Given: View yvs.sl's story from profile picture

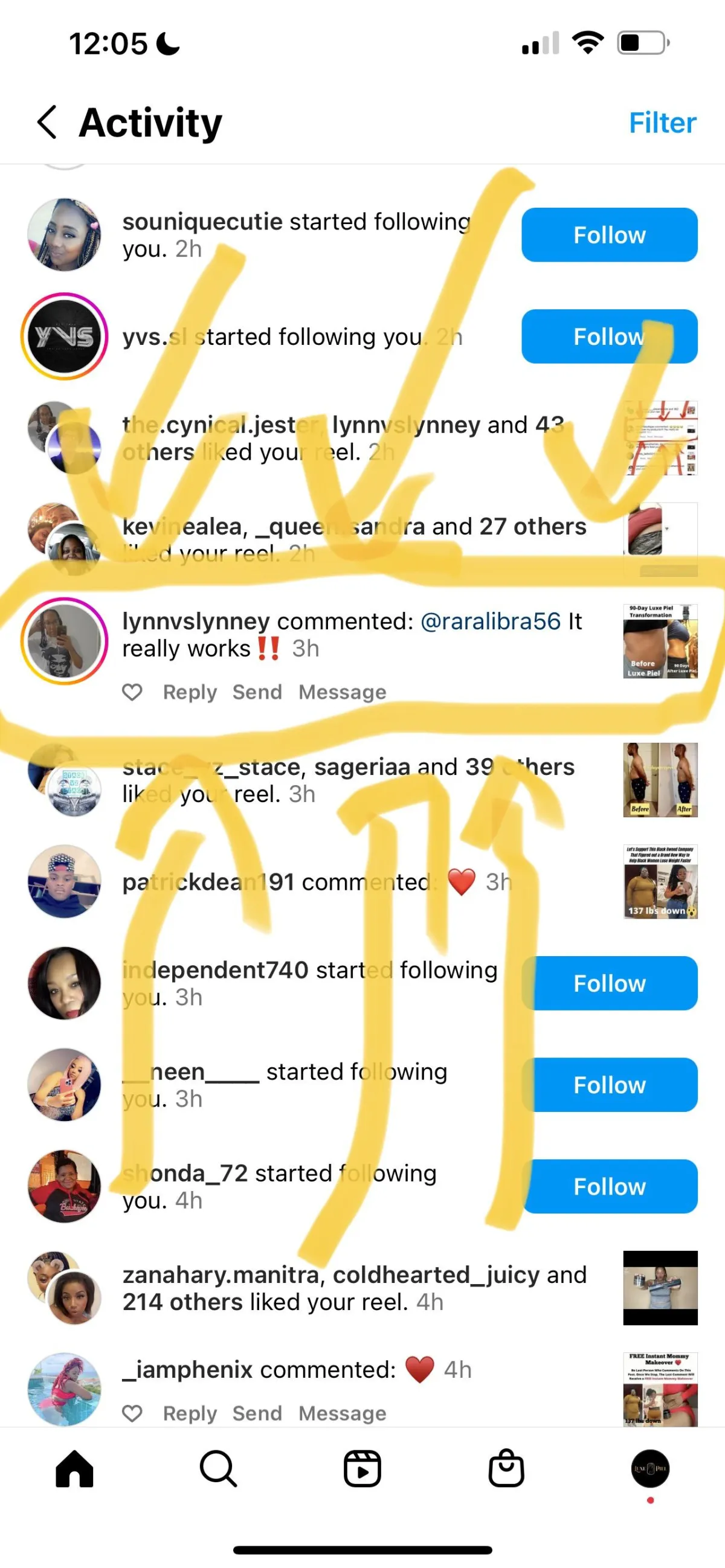Looking at the screenshot, I should [x=65, y=336].
